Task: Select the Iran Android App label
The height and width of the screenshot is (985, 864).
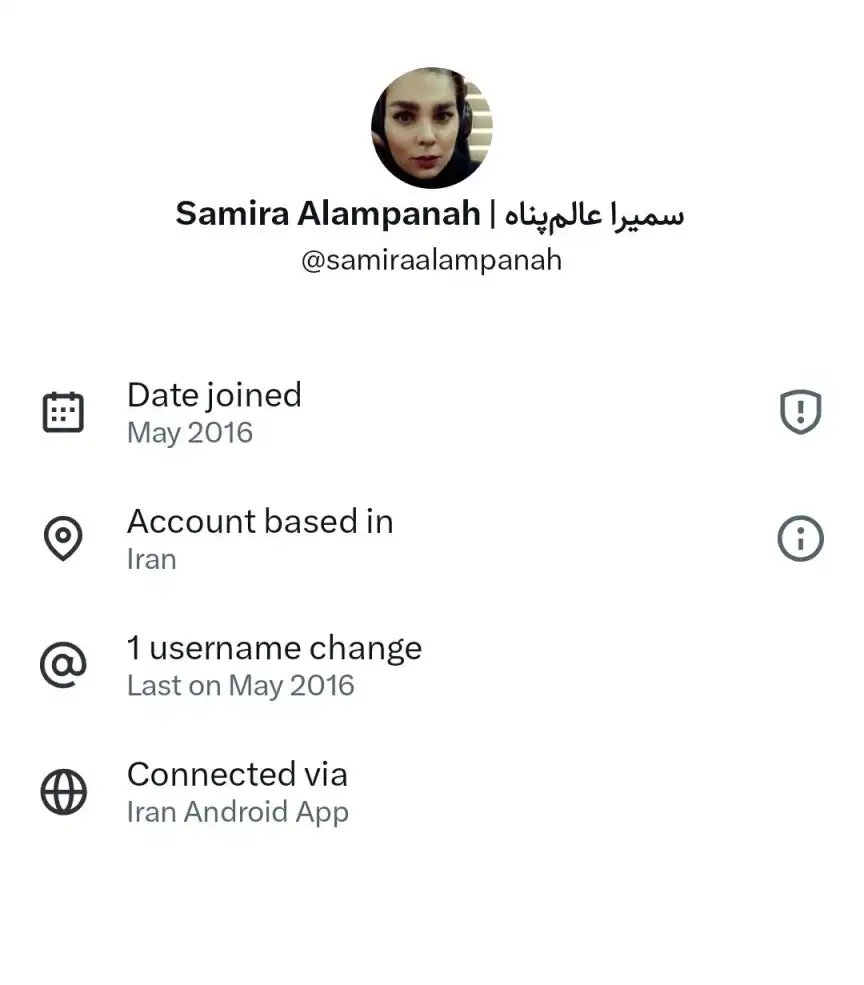Action: tap(237, 811)
